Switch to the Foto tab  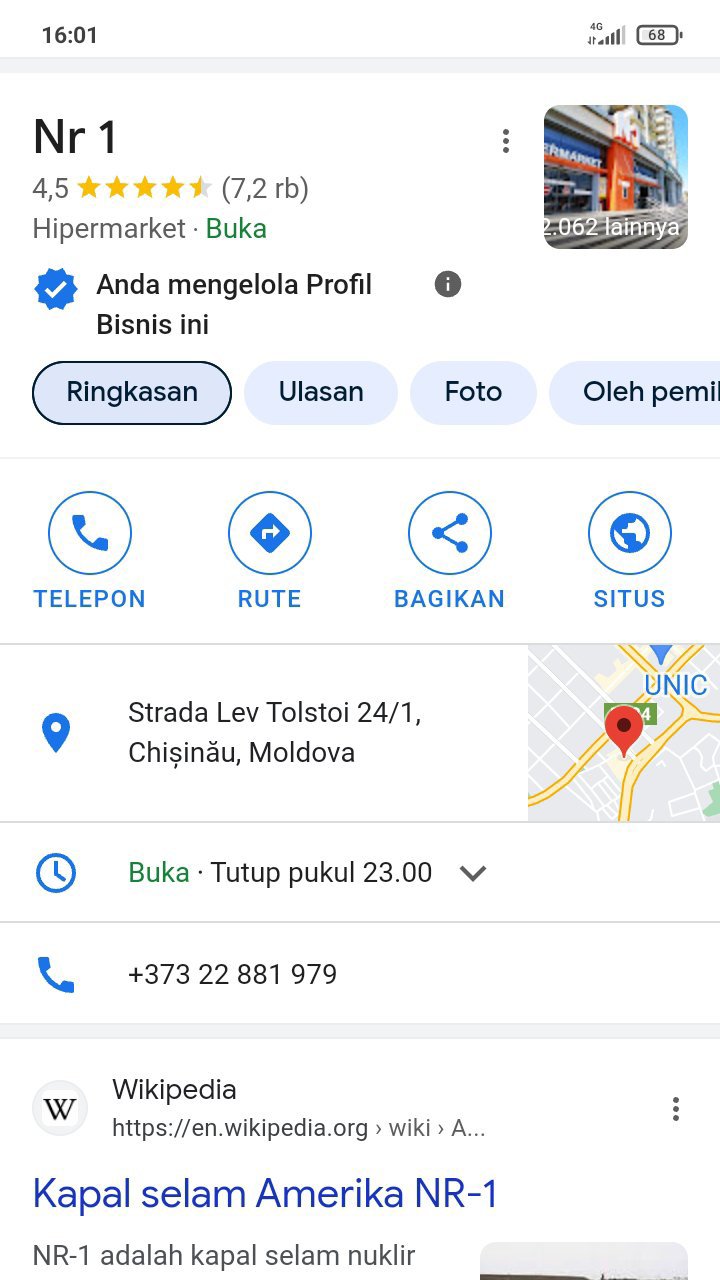pyautogui.click(x=473, y=392)
